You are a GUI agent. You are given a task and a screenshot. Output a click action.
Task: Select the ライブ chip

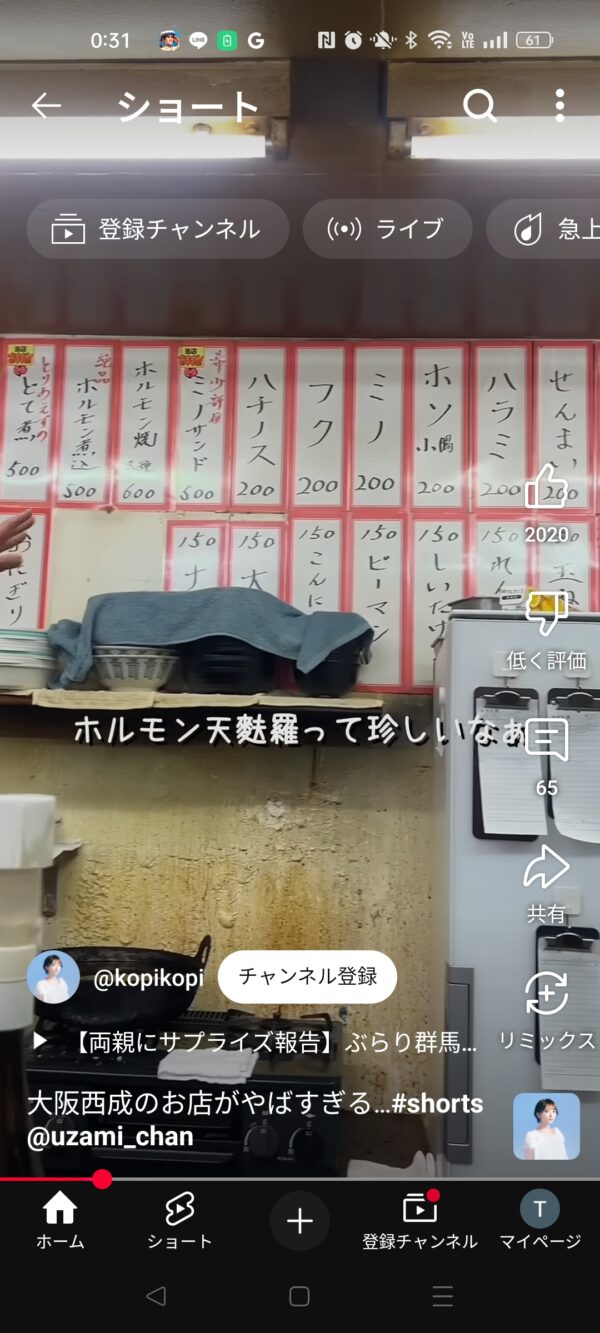387,229
